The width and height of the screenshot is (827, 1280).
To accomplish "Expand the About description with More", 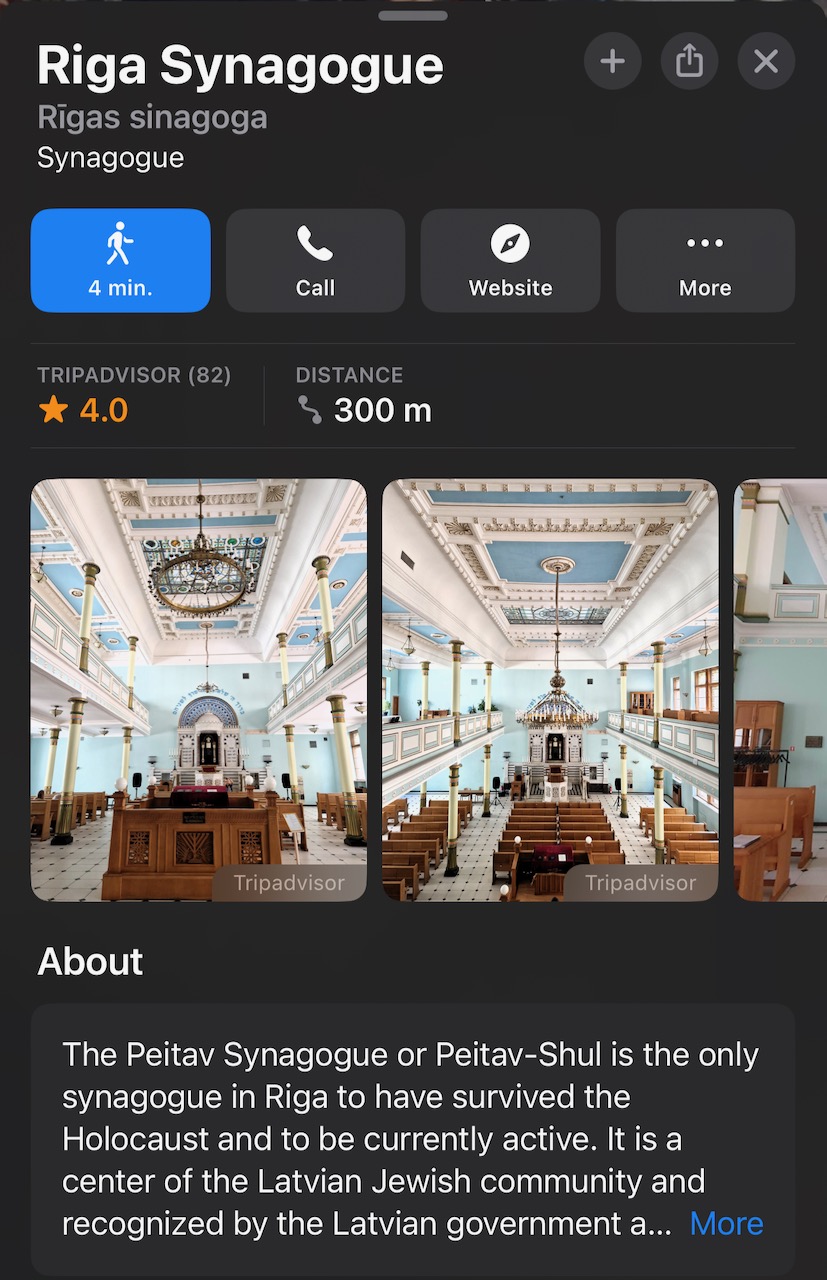I will 726,1223.
